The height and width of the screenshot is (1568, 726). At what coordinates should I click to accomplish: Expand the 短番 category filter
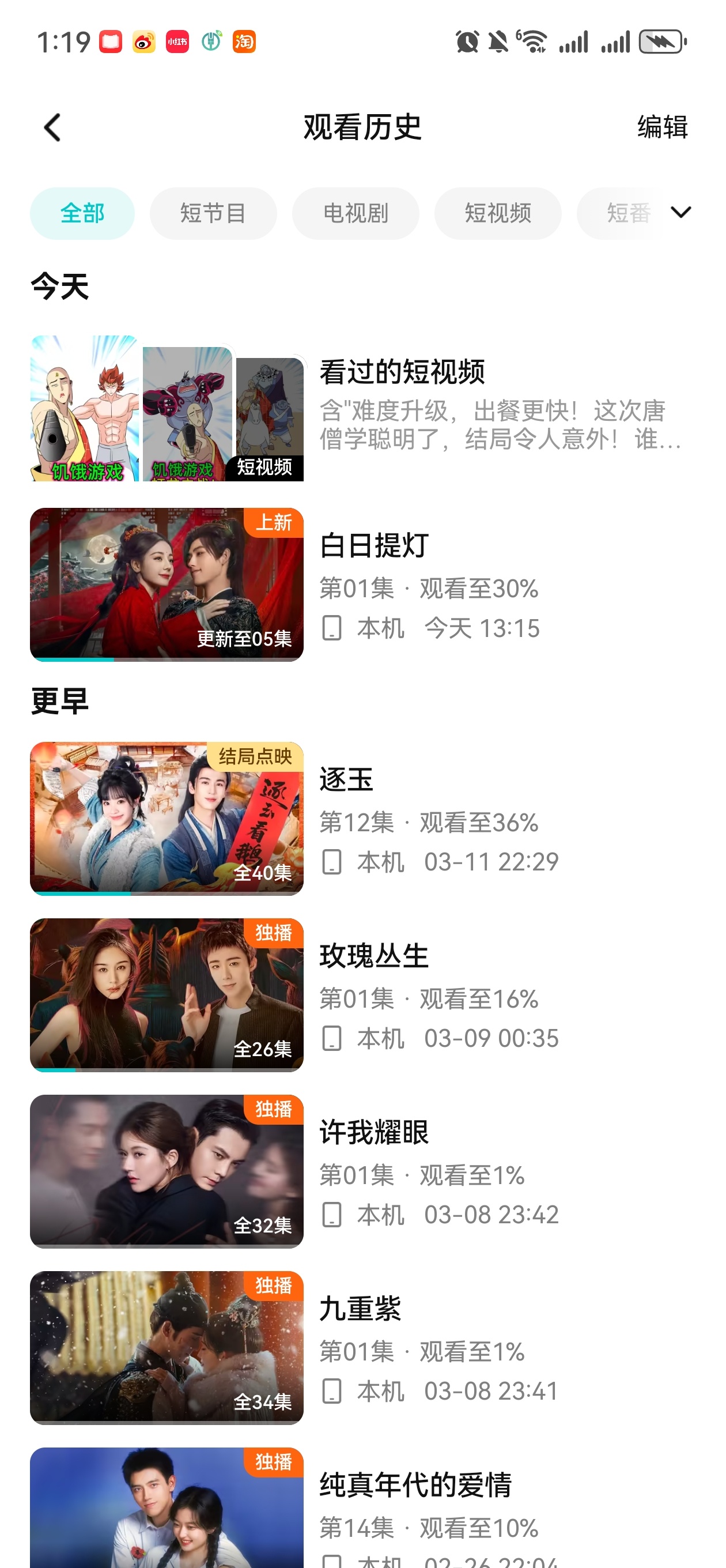tap(627, 213)
